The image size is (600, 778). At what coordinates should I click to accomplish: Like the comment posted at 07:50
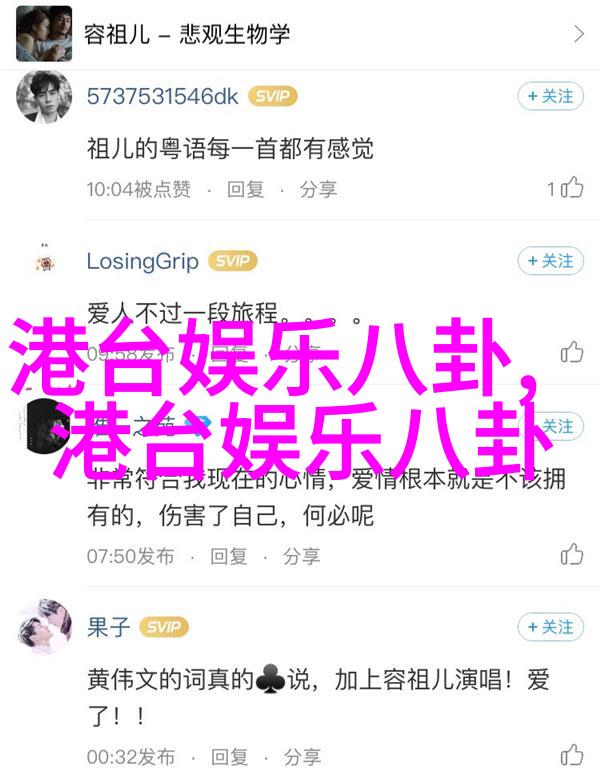(571, 555)
